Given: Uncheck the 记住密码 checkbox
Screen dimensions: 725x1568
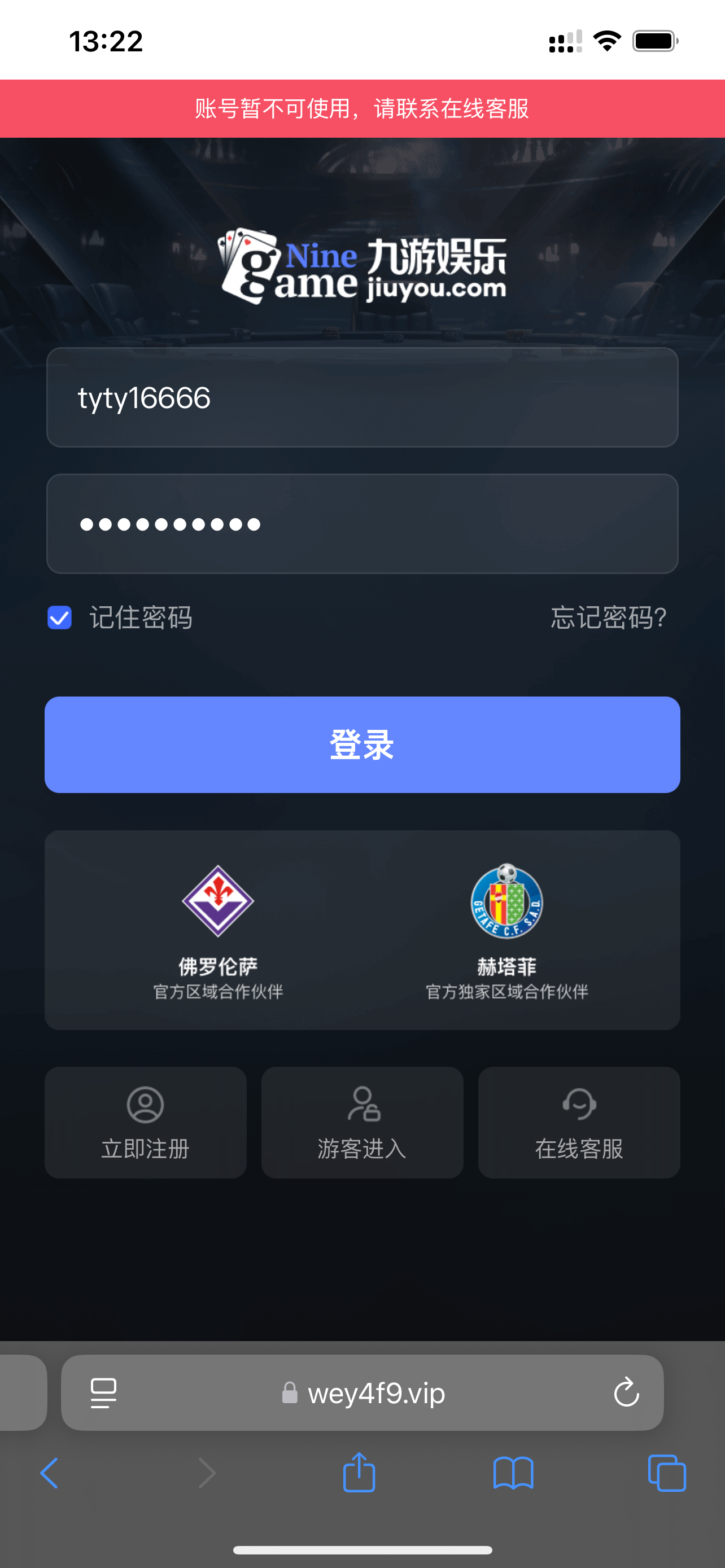Looking at the screenshot, I should pyautogui.click(x=60, y=618).
